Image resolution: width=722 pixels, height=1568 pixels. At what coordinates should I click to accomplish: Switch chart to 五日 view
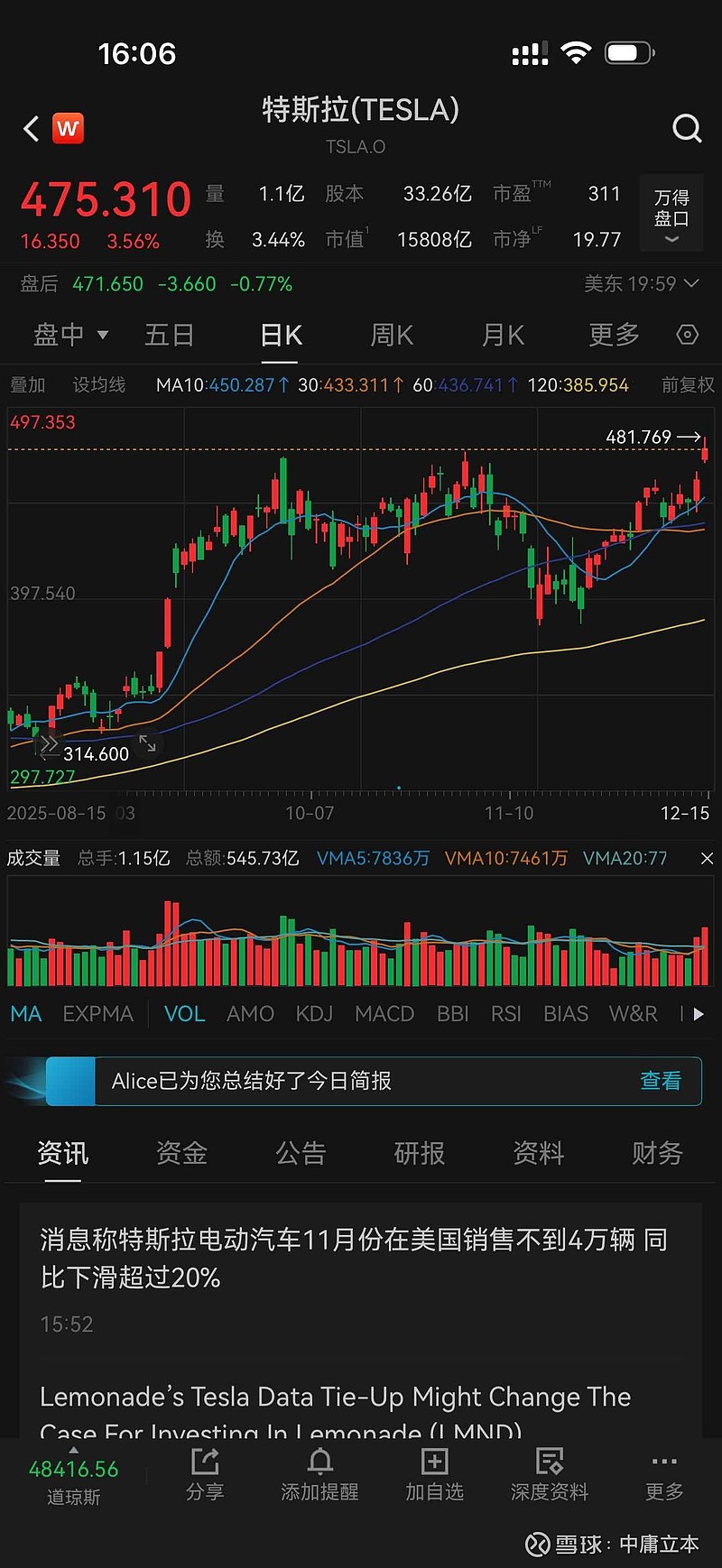pyautogui.click(x=170, y=336)
